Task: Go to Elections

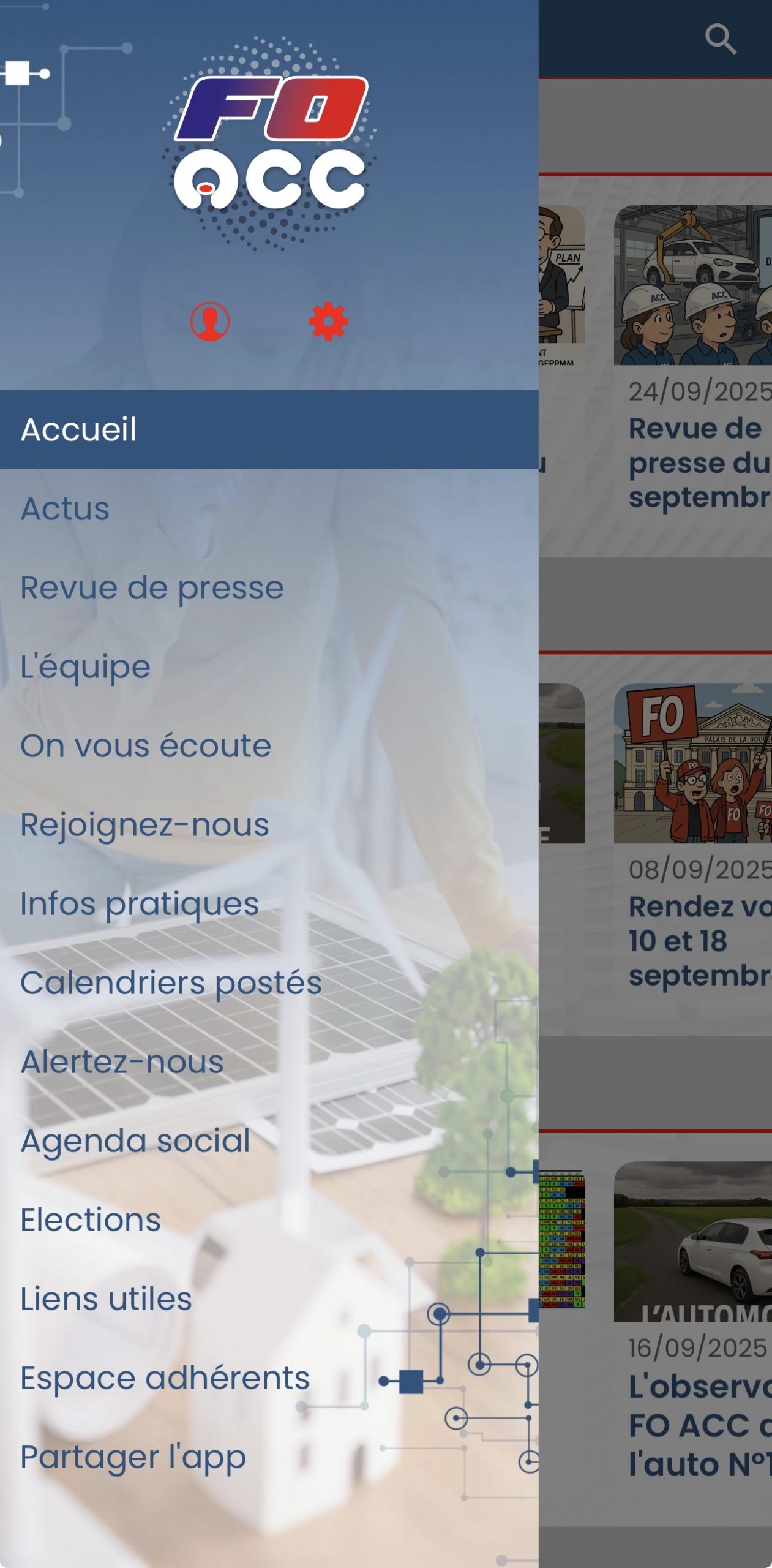Action: click(91, 1220)
